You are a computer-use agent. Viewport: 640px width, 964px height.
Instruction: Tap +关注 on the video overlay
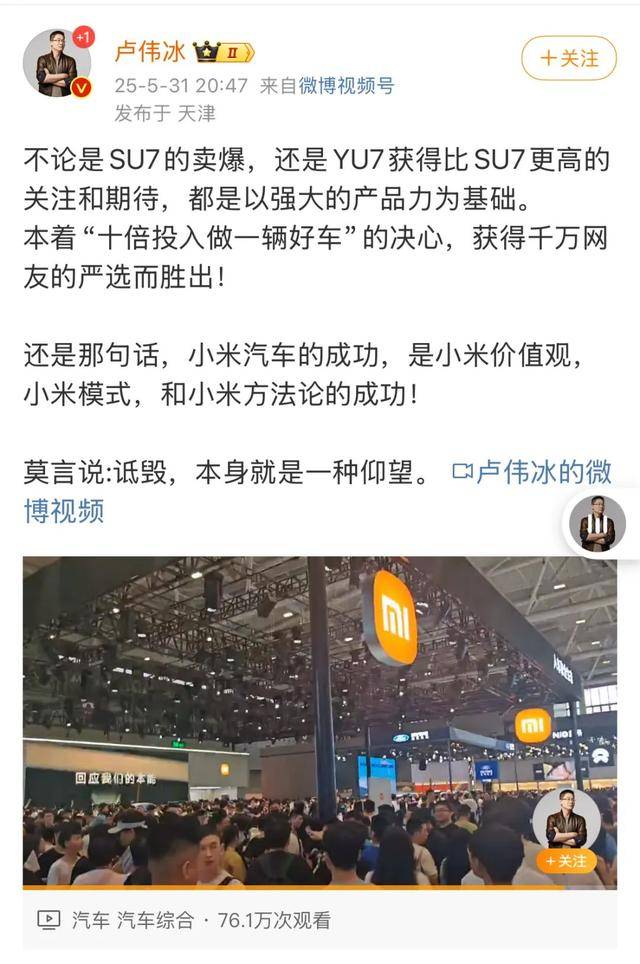(x=566, y=860)
